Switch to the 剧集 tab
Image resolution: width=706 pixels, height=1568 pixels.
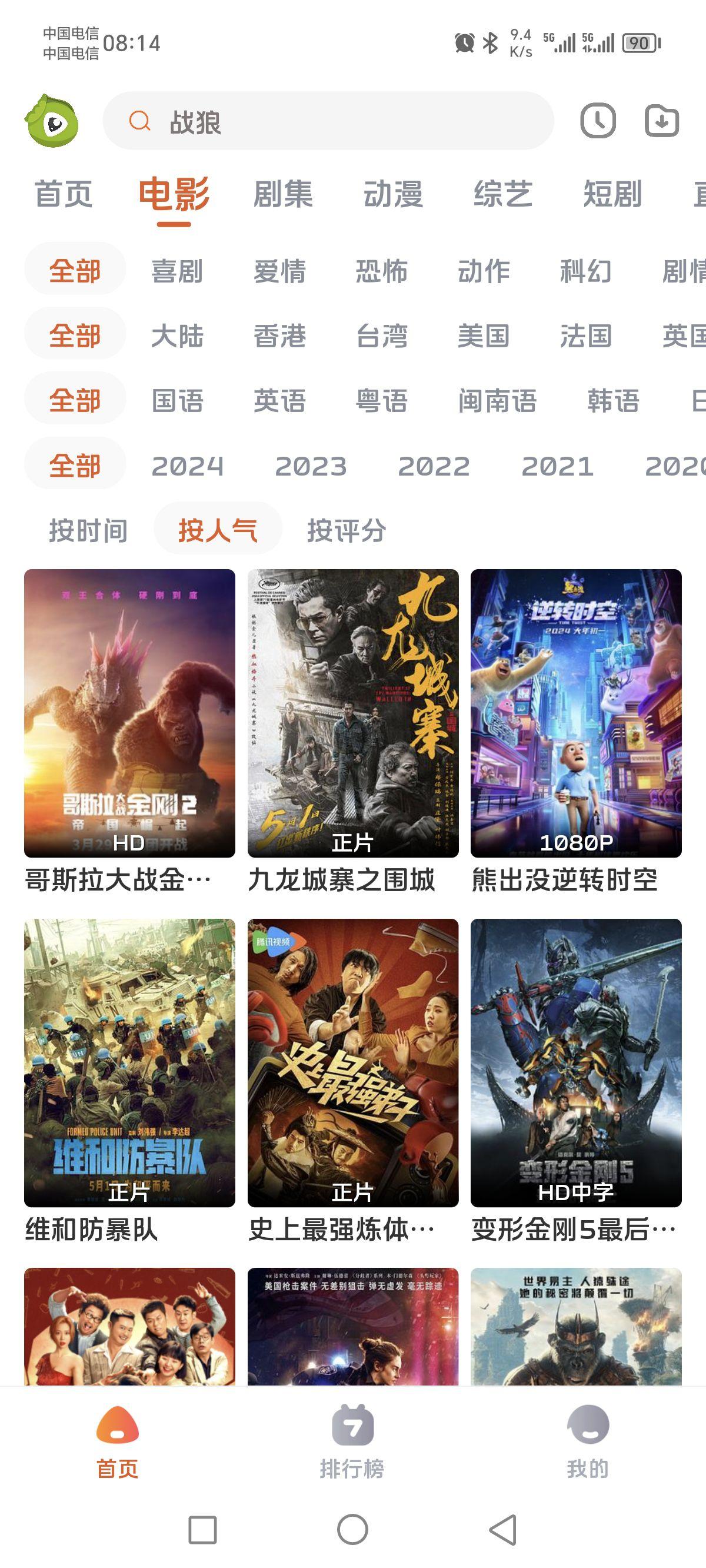tap(283, 195)
